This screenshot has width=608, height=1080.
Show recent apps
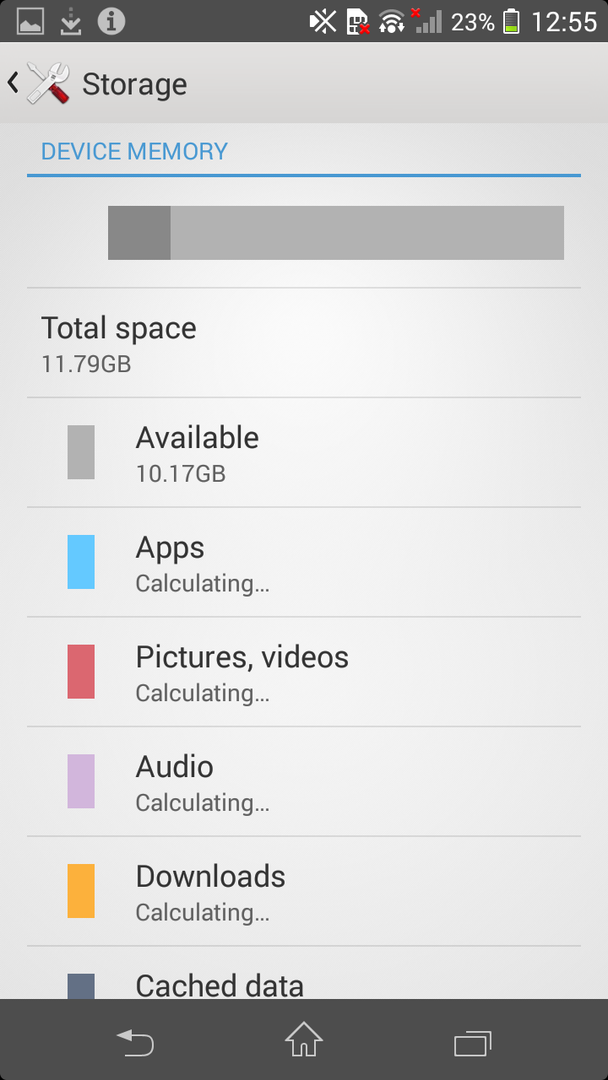point(473,1041)
